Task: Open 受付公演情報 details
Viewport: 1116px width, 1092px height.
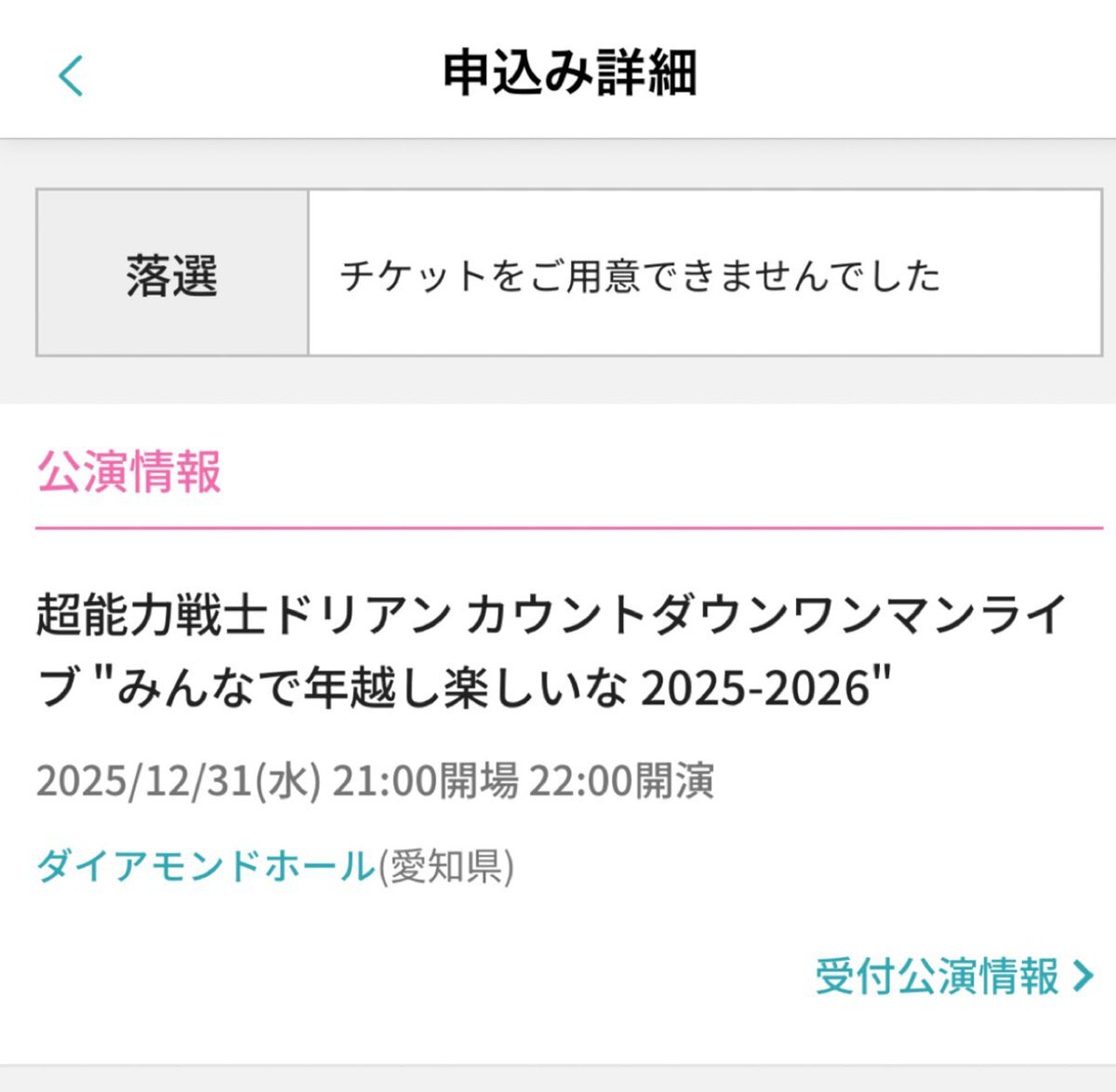Action: coord(954,977)
